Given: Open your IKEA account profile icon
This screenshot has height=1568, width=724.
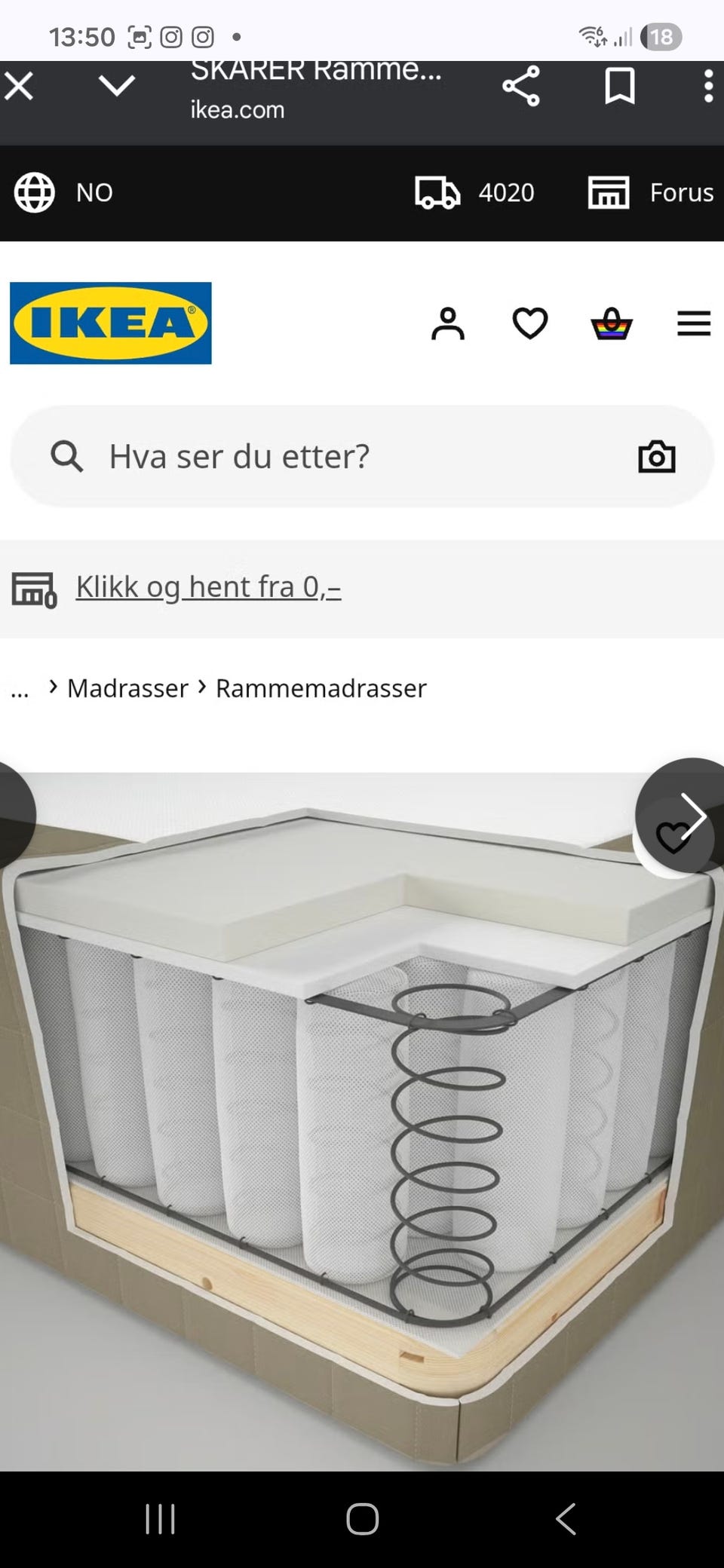Looking at the screenshot, I should coord(449,323).
